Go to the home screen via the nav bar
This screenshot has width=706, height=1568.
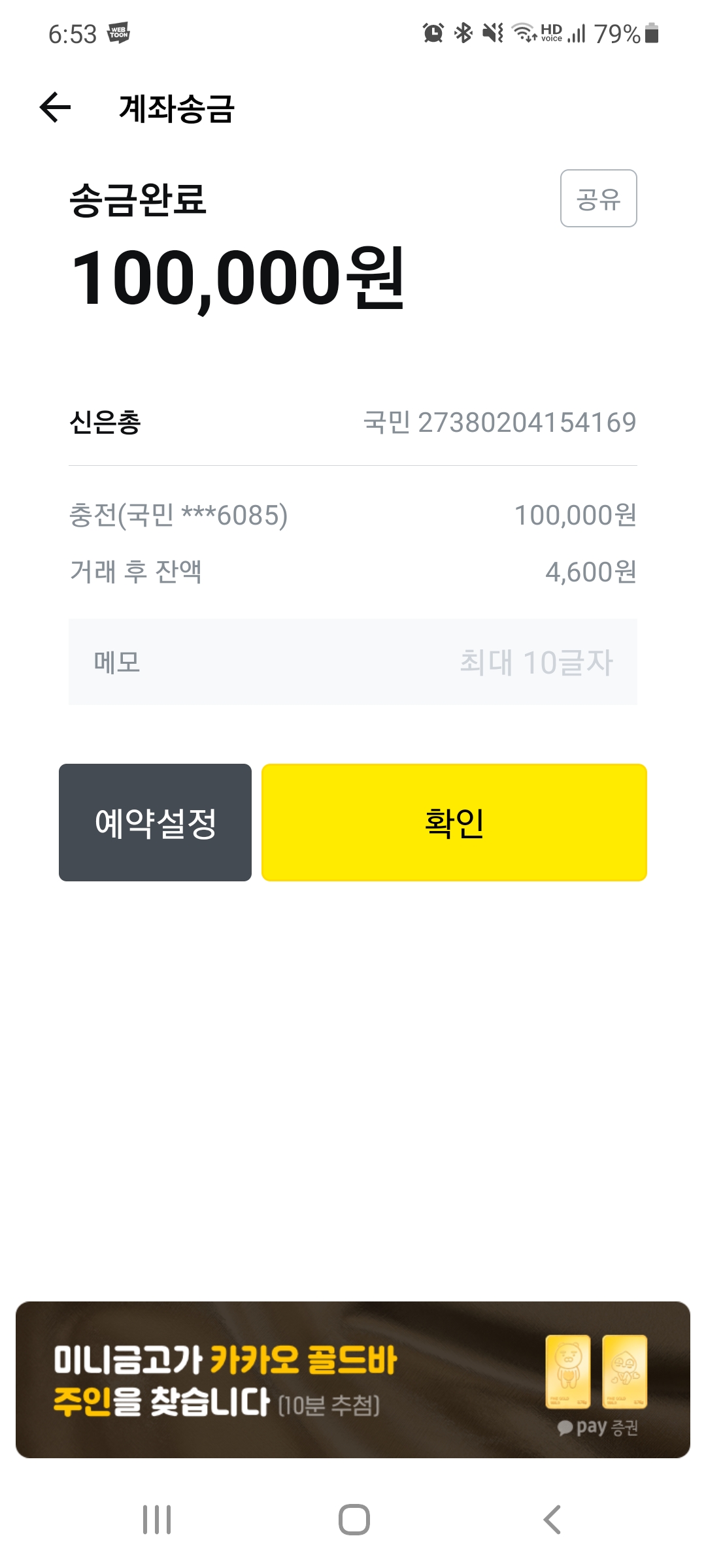point(354,1520)
